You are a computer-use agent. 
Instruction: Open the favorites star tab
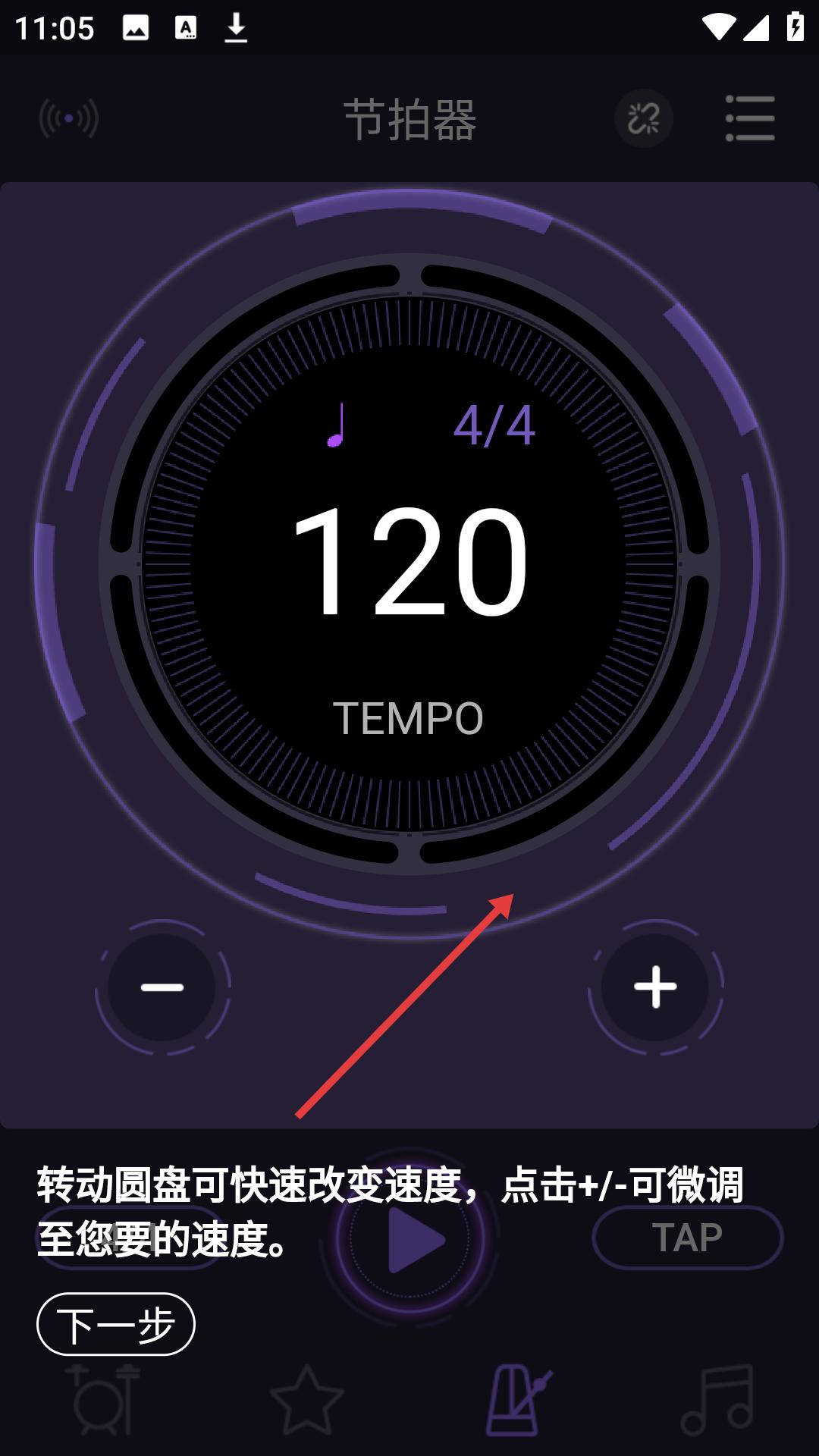(307, 1400)
